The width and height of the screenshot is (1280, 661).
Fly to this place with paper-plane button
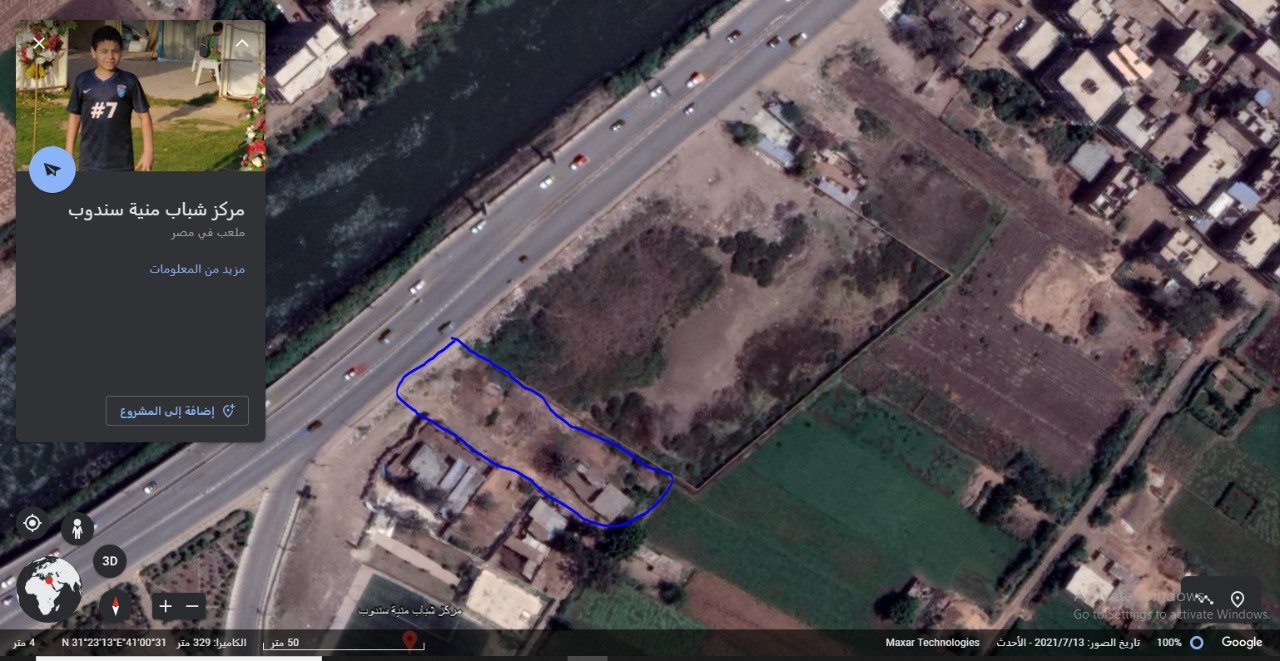[52, 170]
